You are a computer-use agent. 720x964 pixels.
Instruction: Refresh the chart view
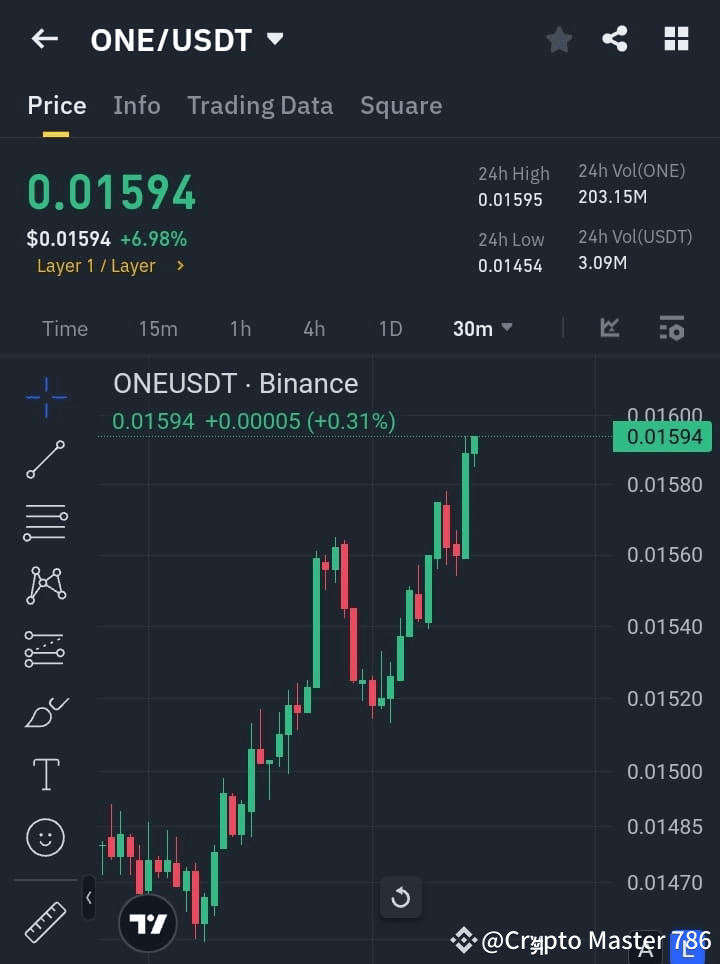401,898
